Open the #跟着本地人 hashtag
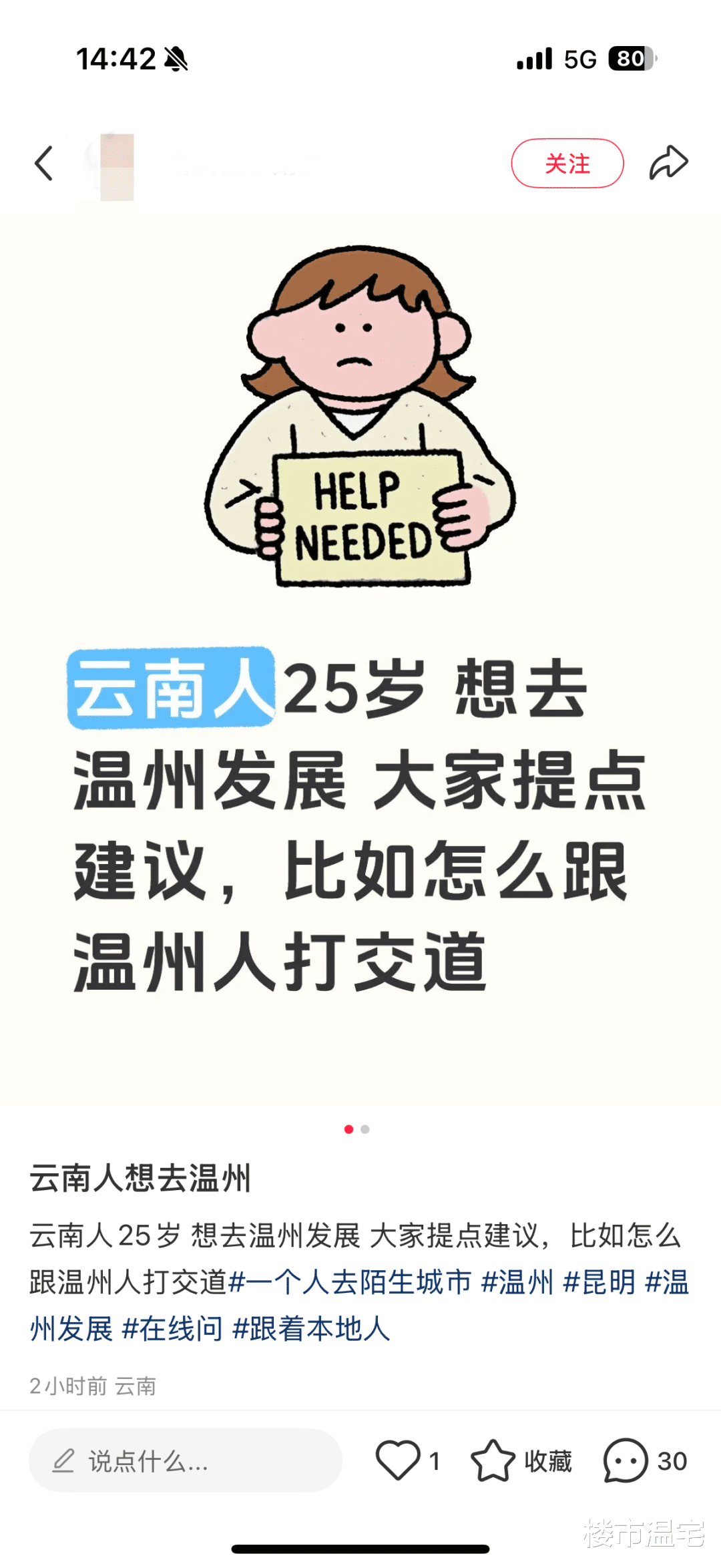 tap(311, 1328)
